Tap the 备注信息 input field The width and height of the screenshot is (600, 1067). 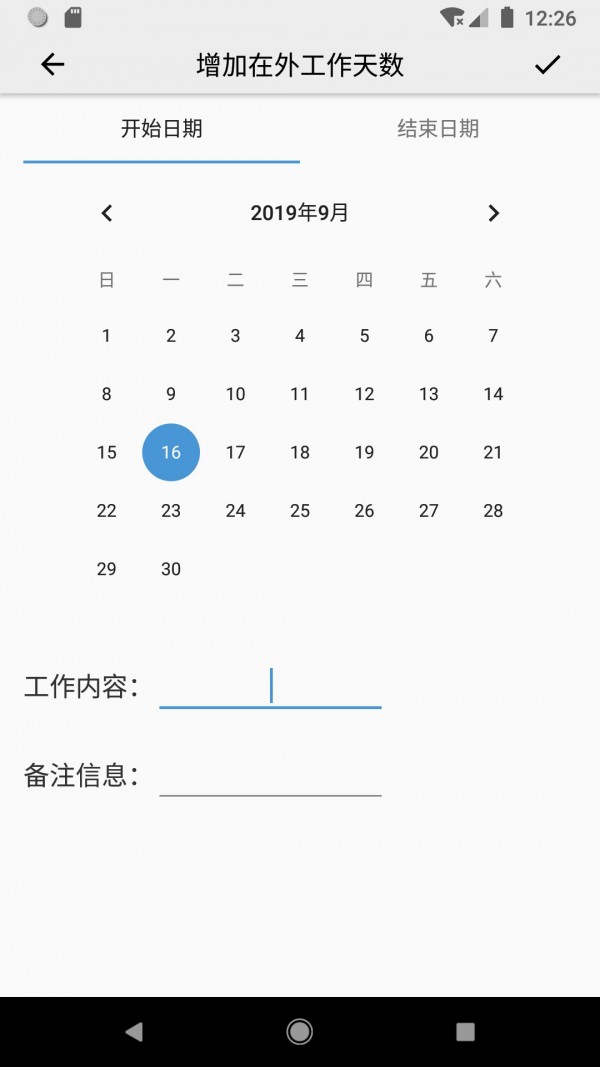(x=270, y=776)
